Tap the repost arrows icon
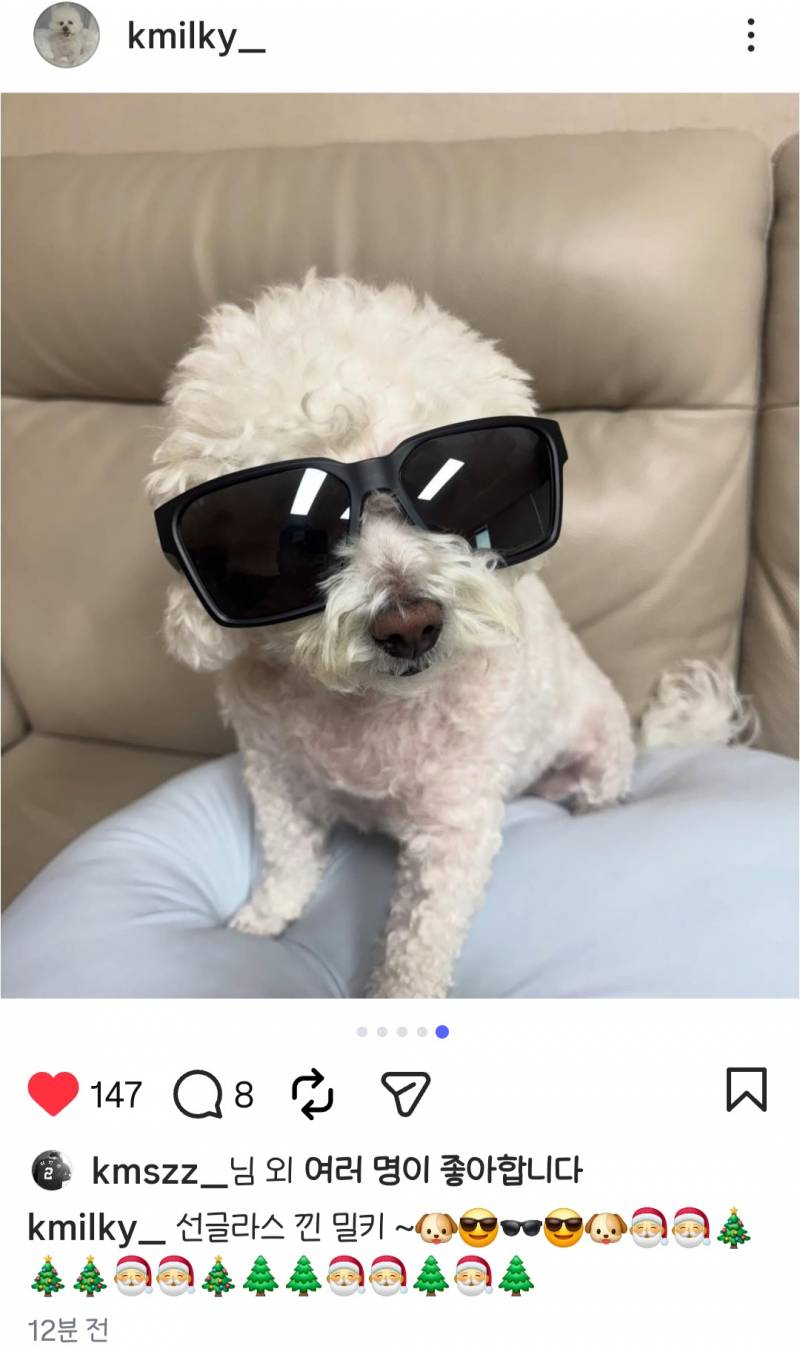Screen dimensions: 800x1349 pos(312,1094)
